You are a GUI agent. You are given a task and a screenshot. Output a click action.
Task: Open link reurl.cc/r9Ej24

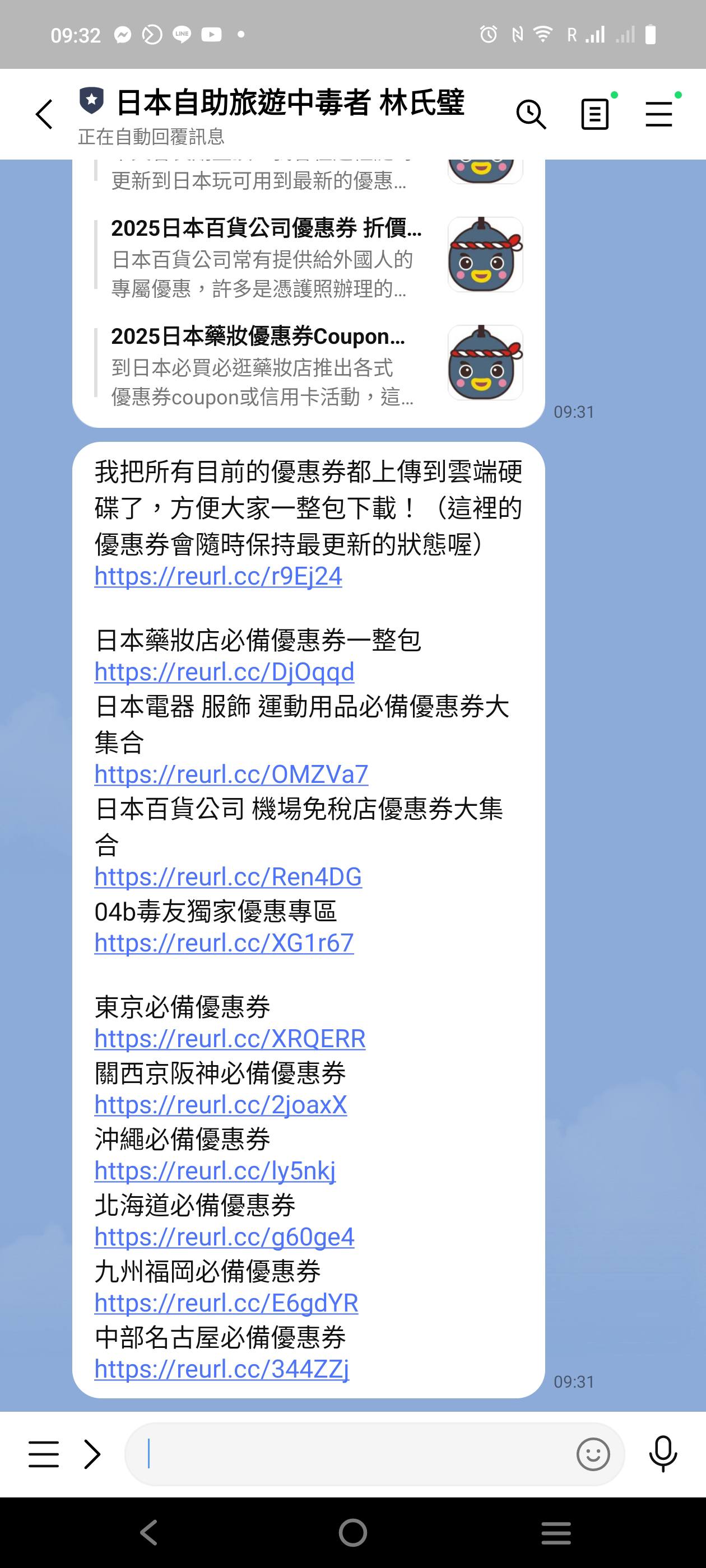[218, 576]
